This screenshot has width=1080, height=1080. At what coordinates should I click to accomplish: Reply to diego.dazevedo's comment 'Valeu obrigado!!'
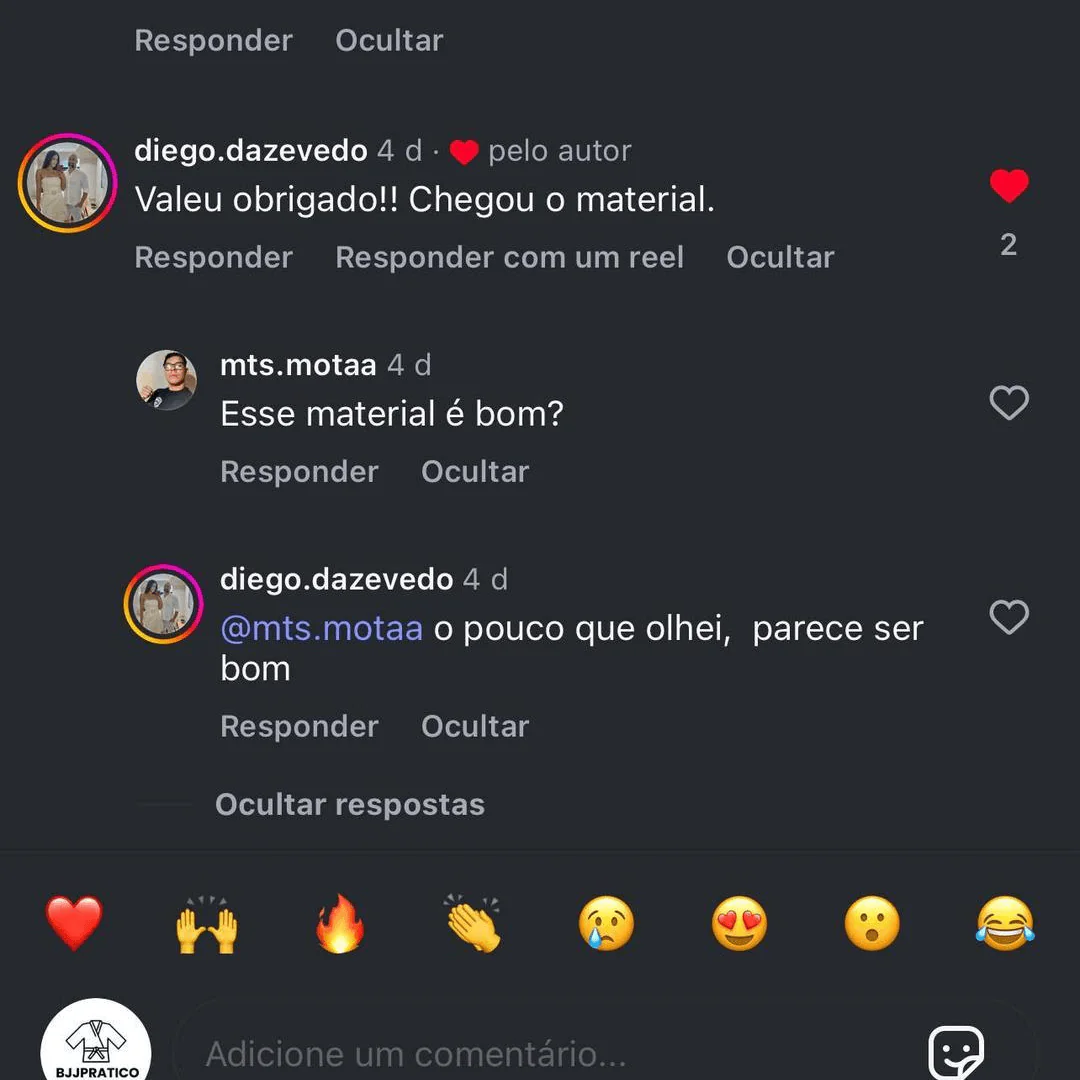click(213, 257)
